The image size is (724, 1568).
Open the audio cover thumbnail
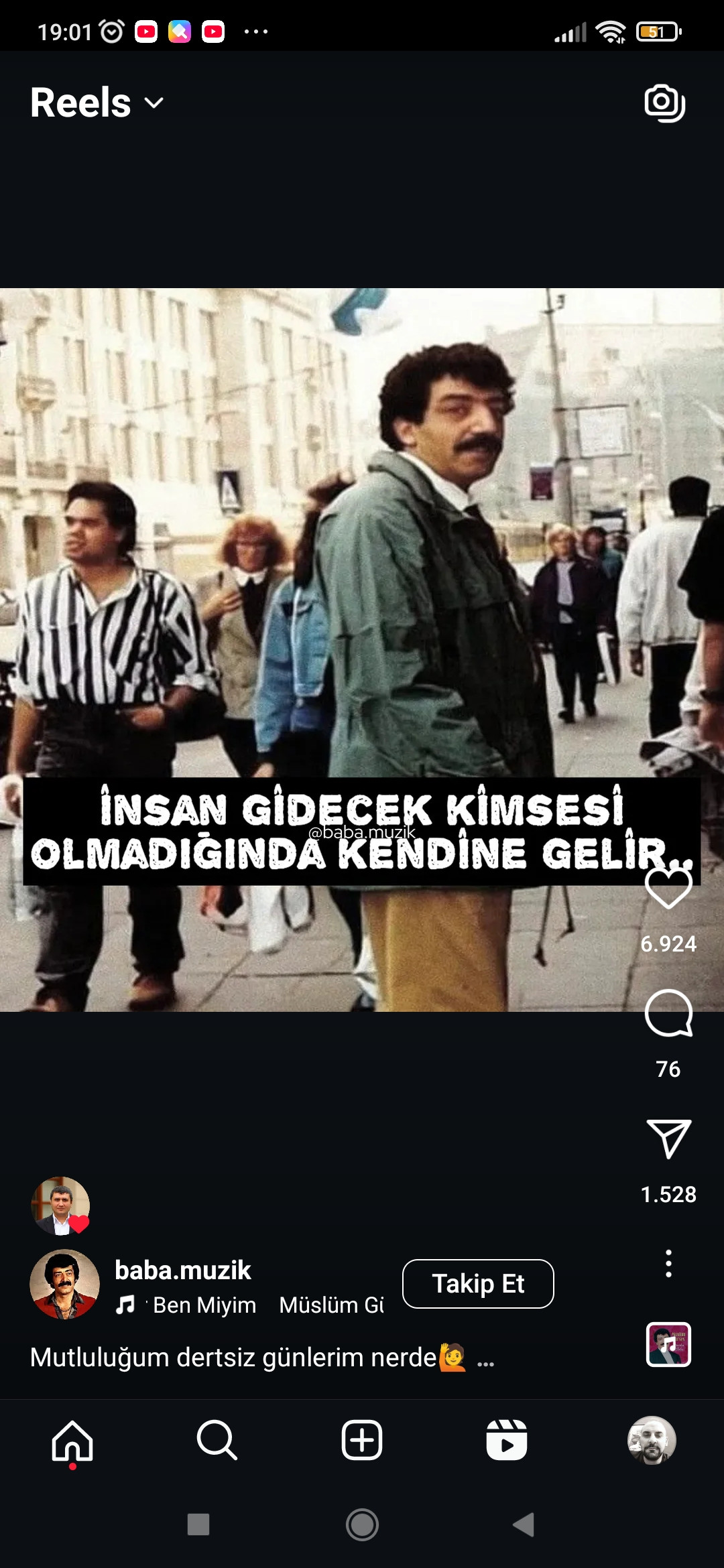pos(668,1344)
